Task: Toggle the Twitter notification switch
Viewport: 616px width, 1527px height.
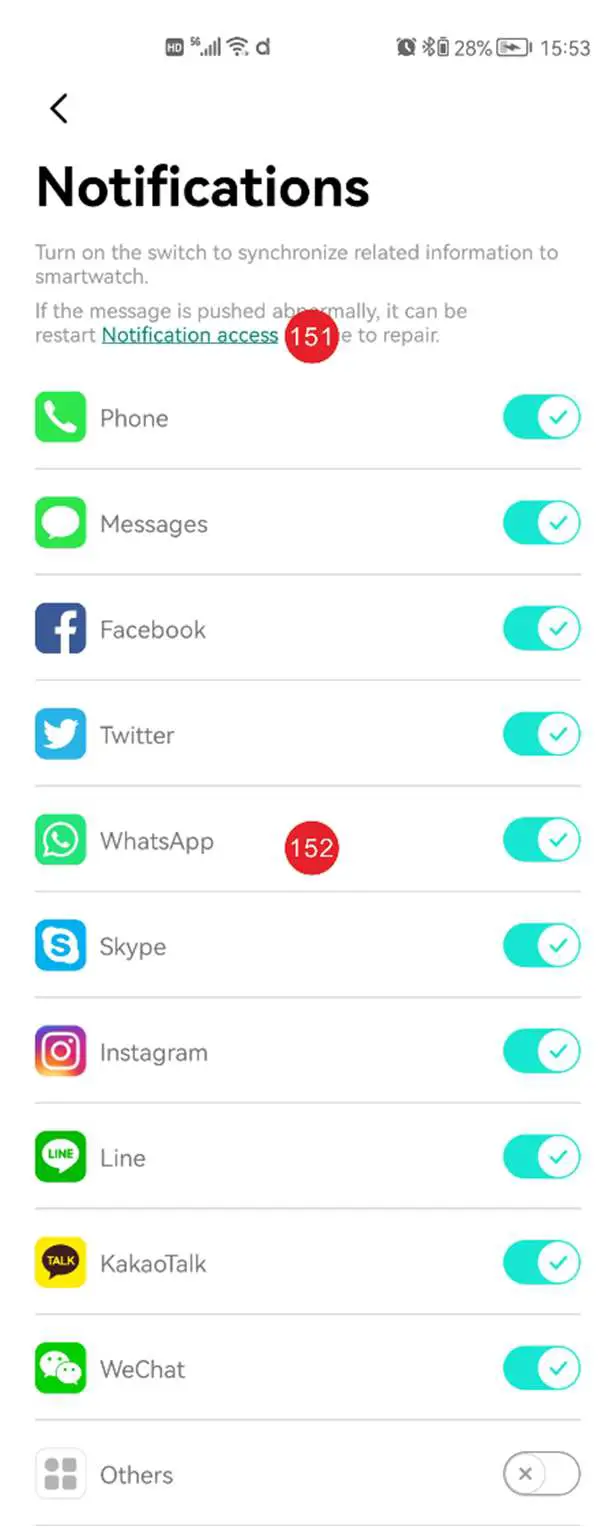Action: pos(541,735)
